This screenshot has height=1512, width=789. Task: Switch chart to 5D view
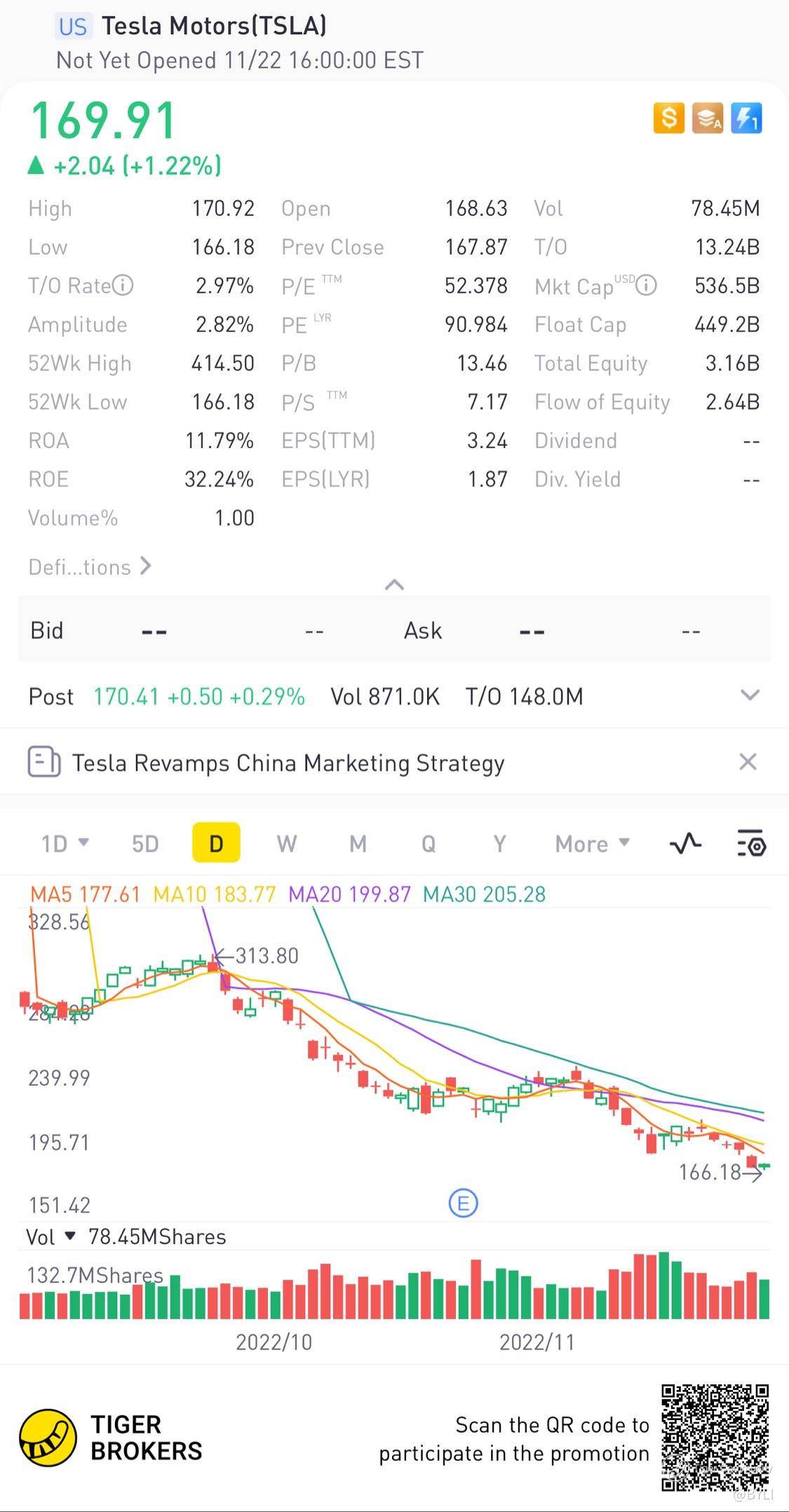click(x=145, y=843)
